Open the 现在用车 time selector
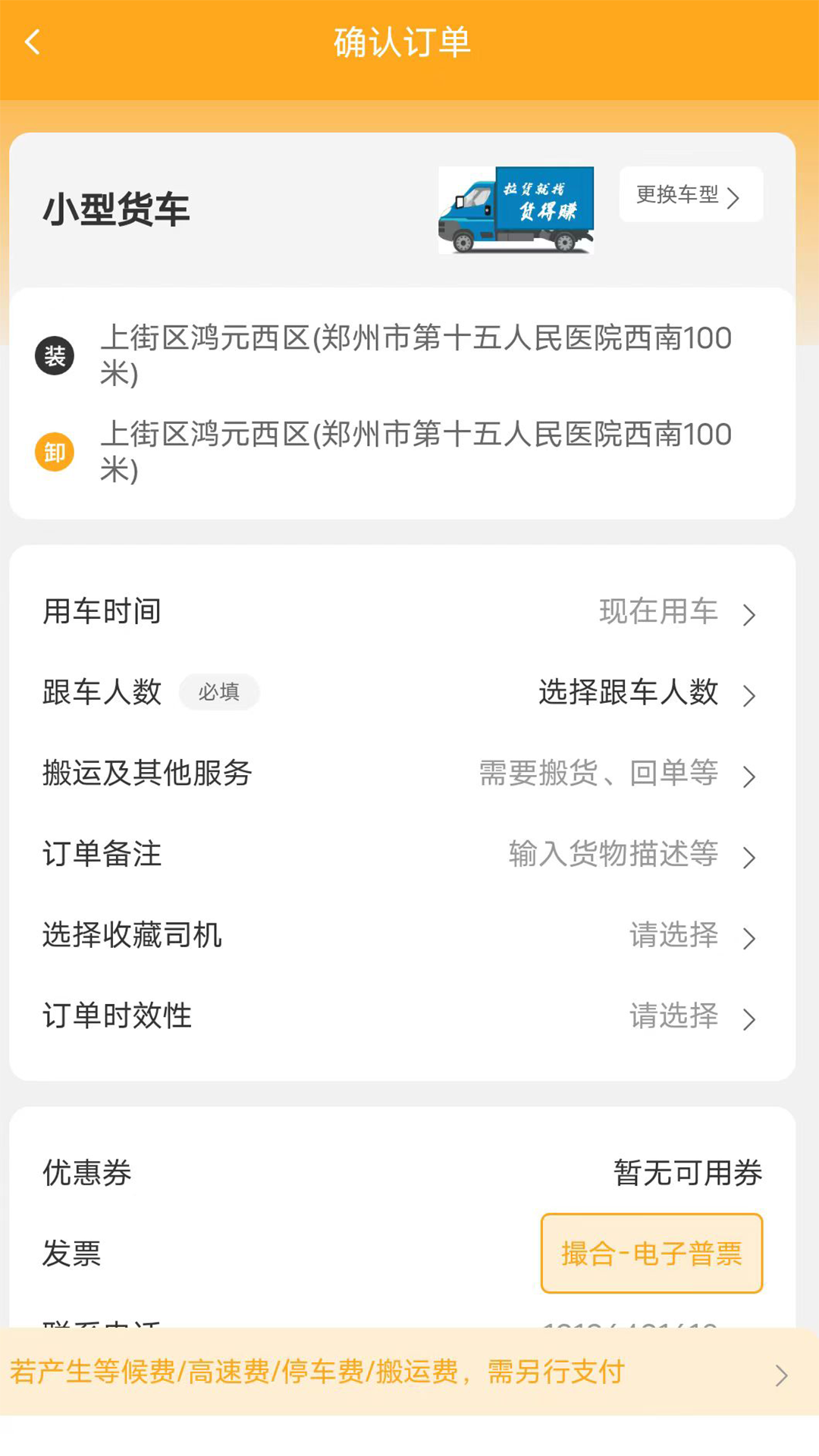Screen dimensions: 819x1456 pyautogui.click(x=658, y=612)
